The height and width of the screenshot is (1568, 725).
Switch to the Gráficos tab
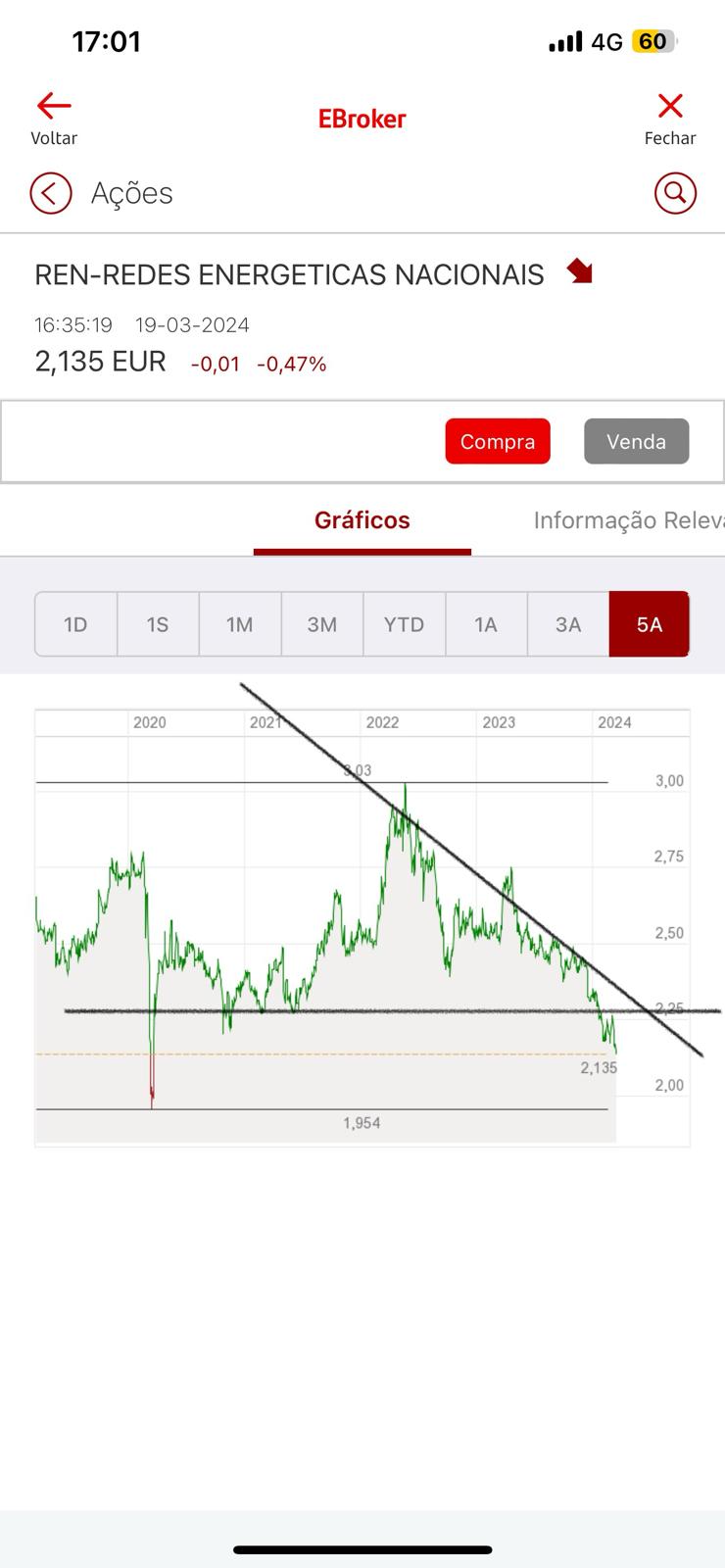coord(362,520)
